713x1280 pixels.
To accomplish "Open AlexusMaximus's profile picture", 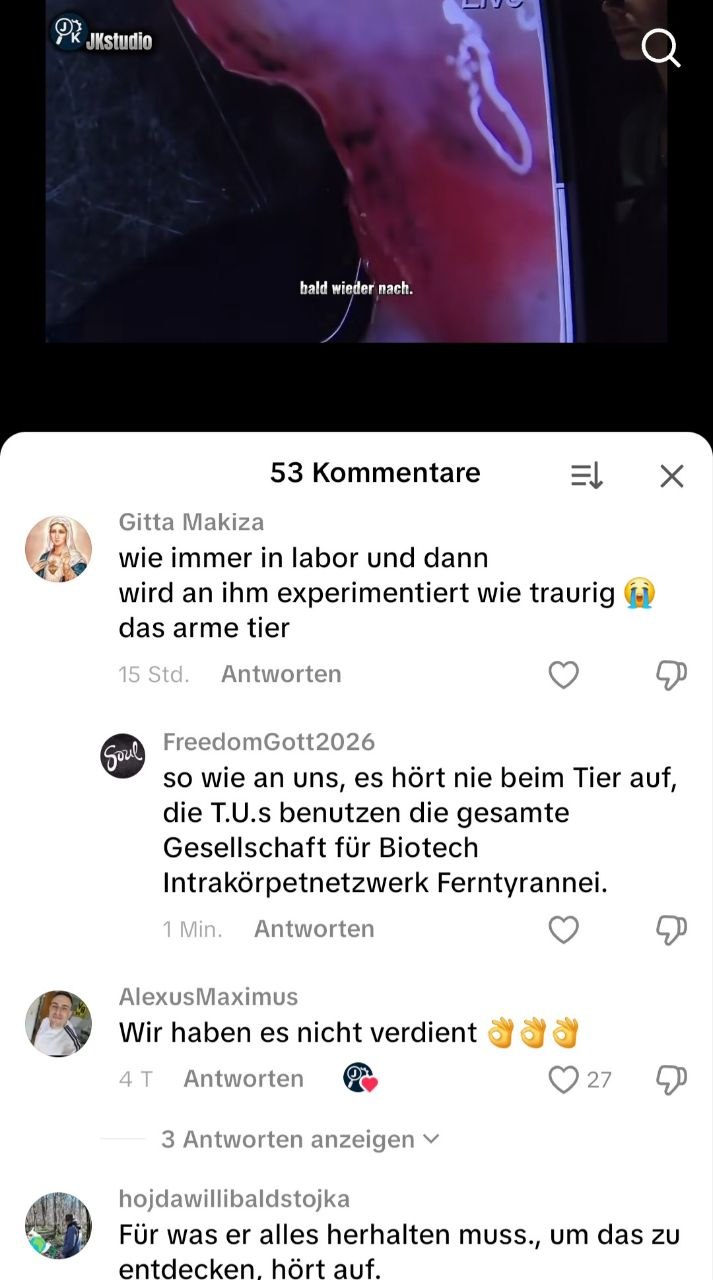I will point(58,1024).
